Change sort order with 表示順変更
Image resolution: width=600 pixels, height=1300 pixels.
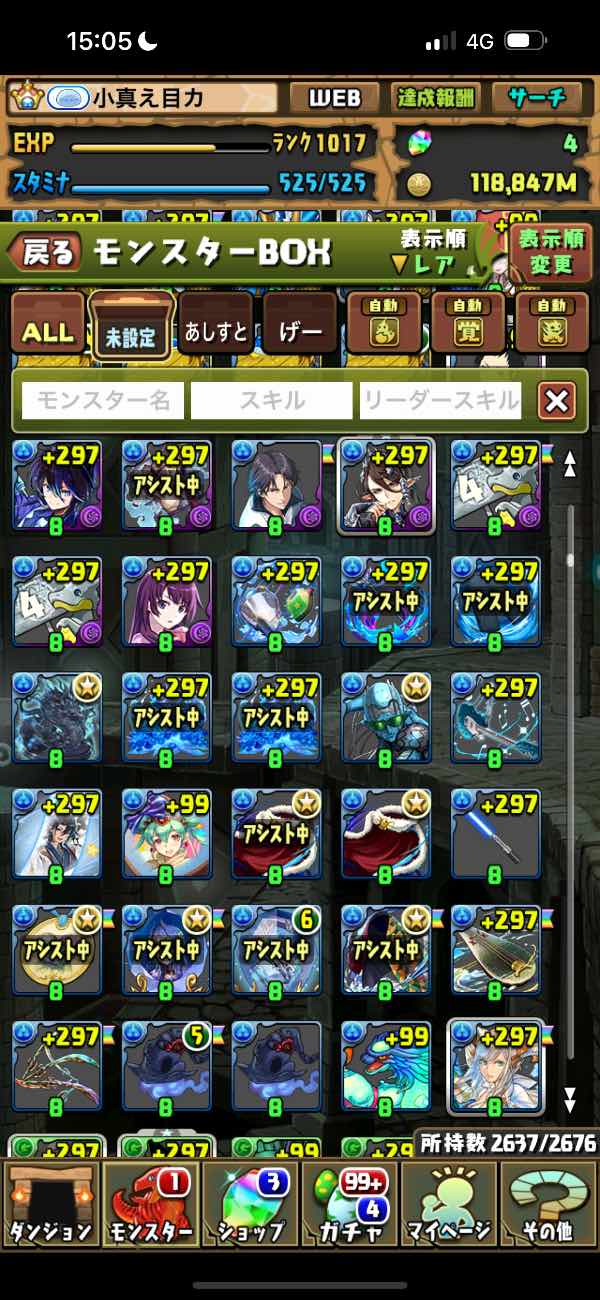[x=551, y=252]
